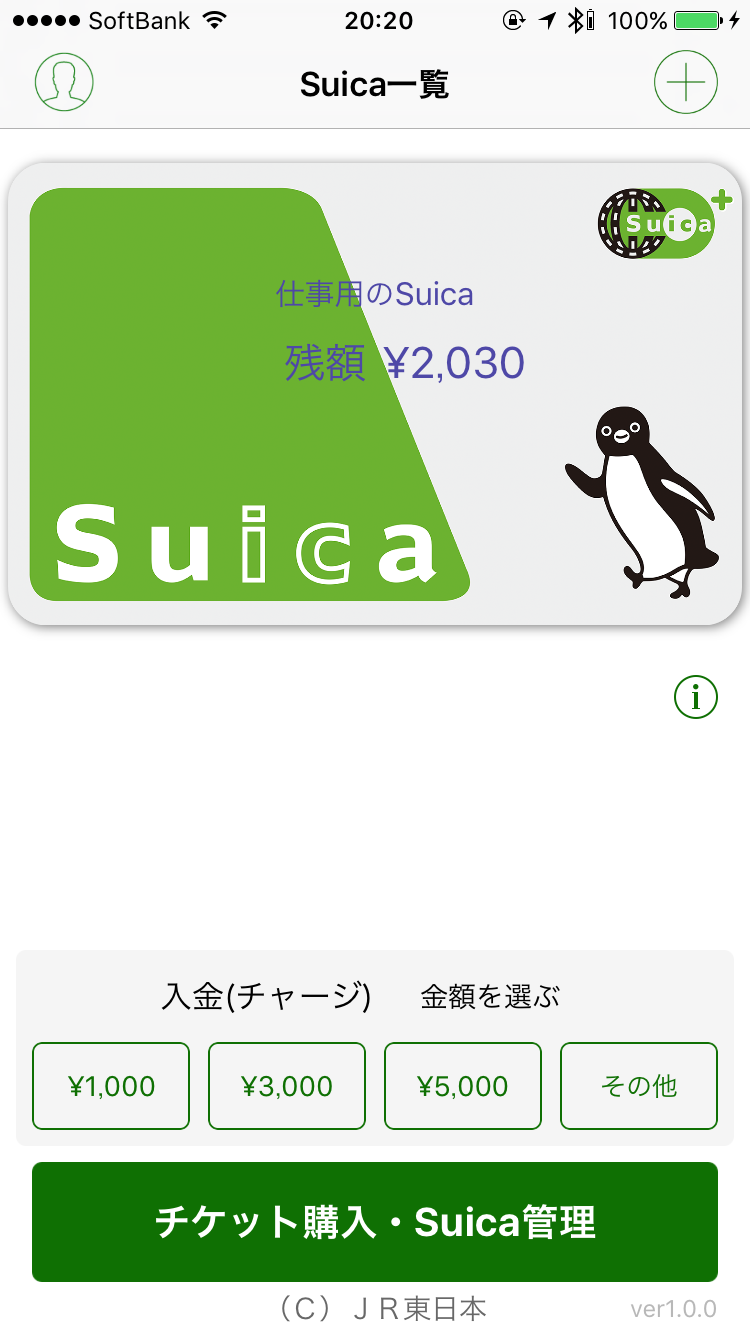This screenshot has width=750, height=1334.
Task: Select その他 for another amount
Action: click(639, 1086)
